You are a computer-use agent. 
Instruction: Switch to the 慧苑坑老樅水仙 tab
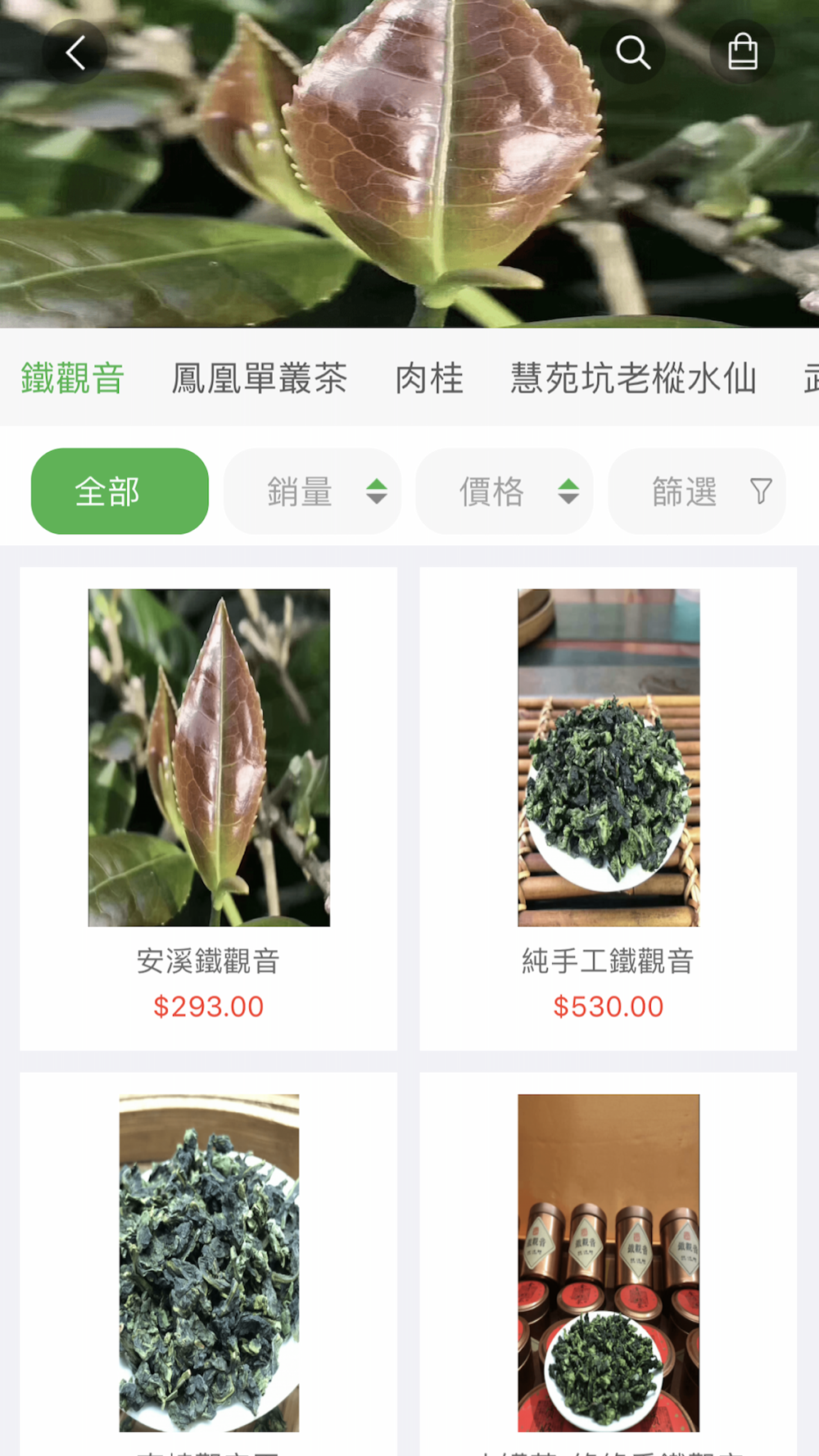pyautogui.click(x=633, y=378)
